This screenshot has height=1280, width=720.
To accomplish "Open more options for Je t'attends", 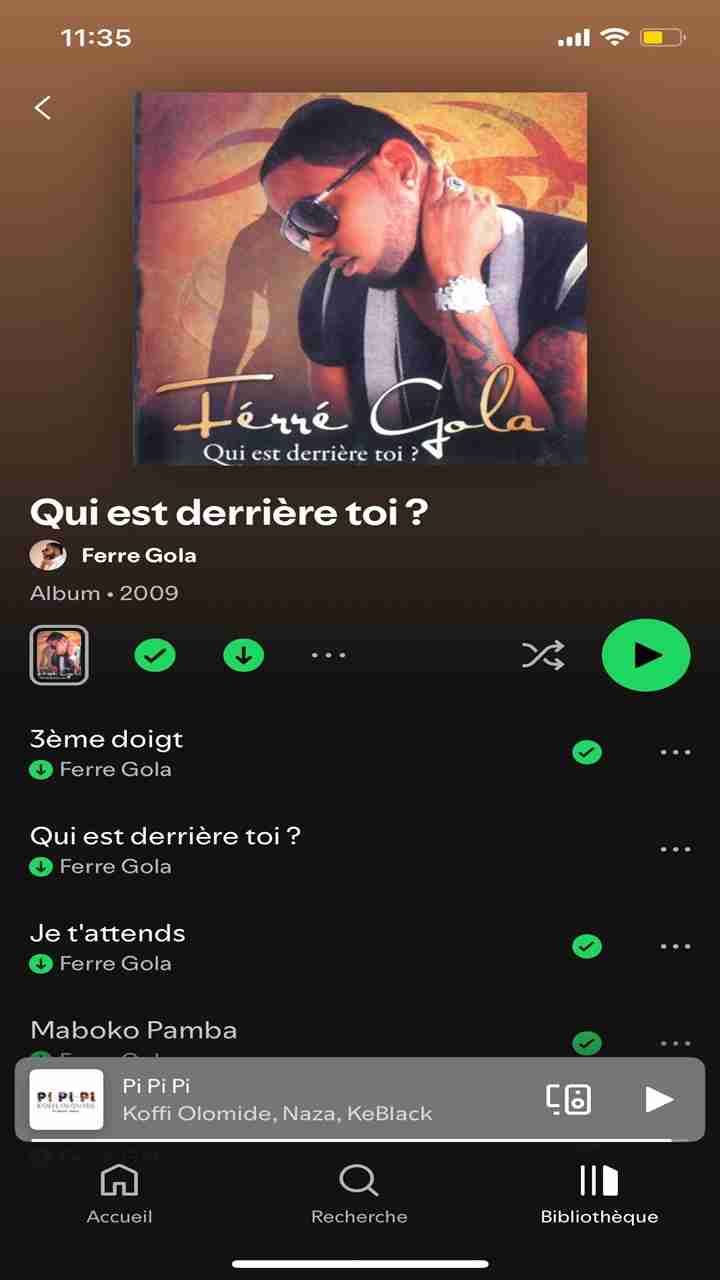I will 675,946.
